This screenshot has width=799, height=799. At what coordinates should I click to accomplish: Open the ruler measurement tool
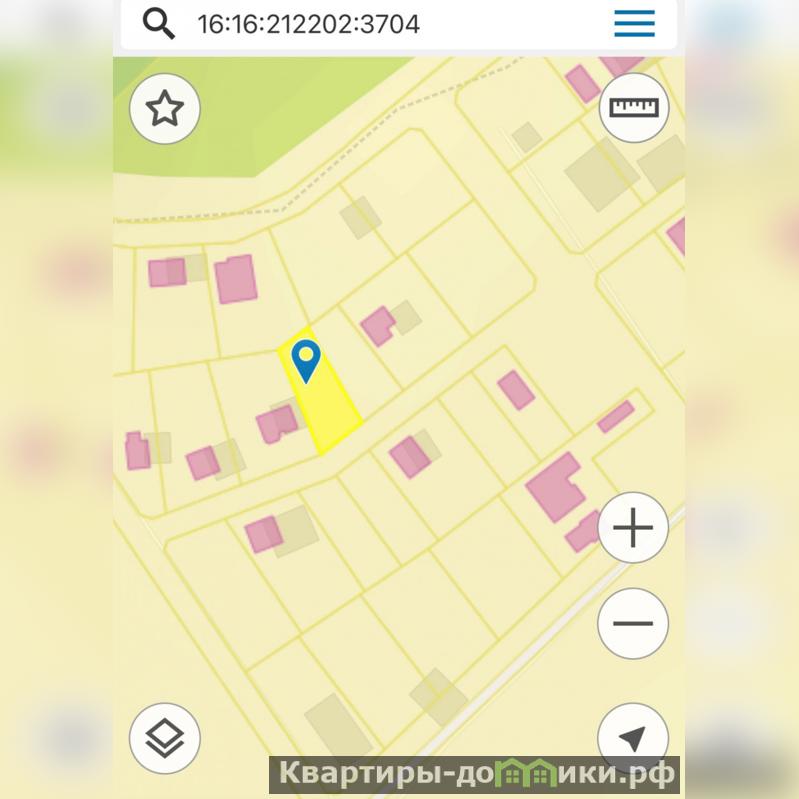click(634, 108)
